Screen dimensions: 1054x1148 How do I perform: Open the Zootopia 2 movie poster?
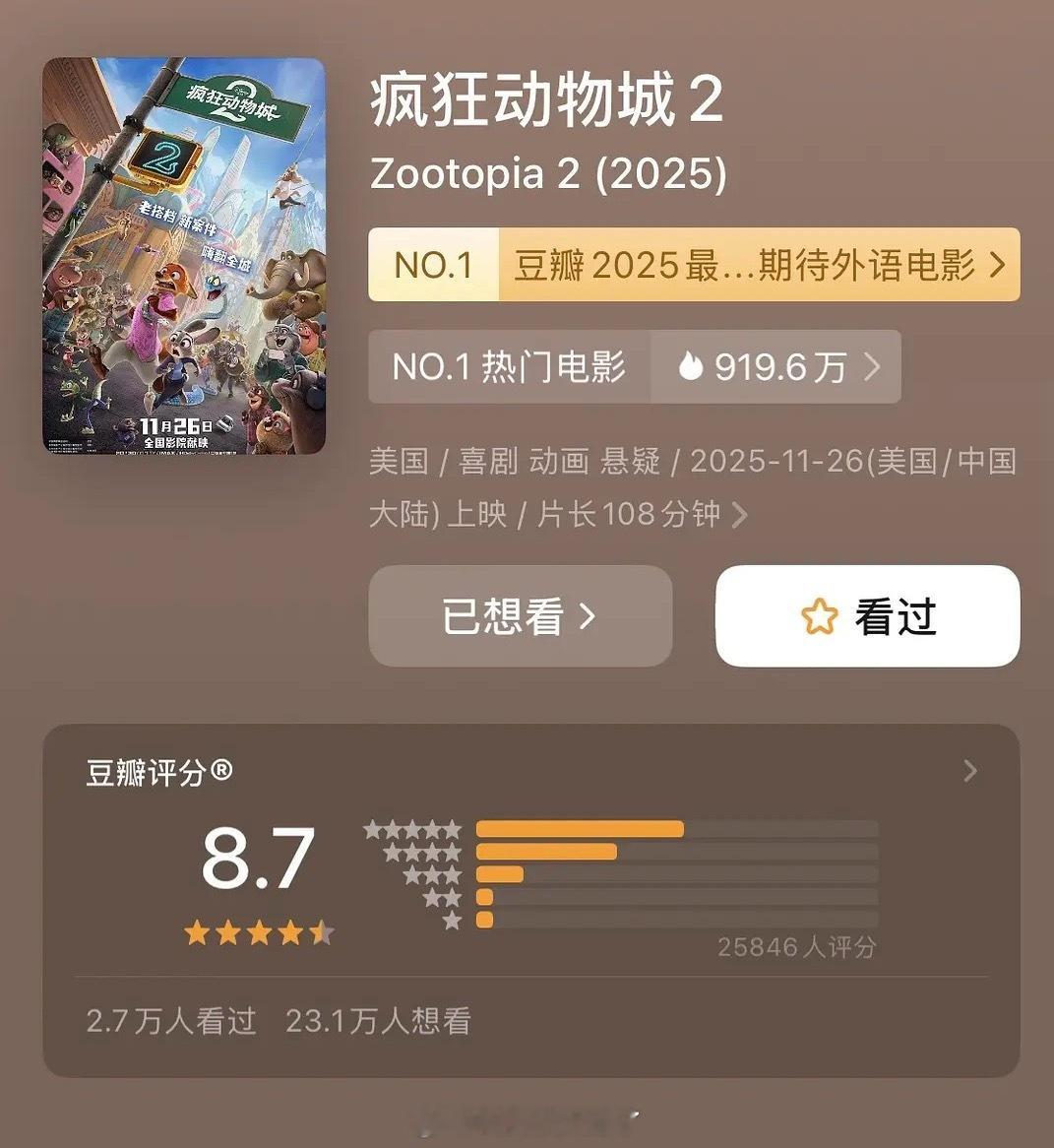(184, 255)
